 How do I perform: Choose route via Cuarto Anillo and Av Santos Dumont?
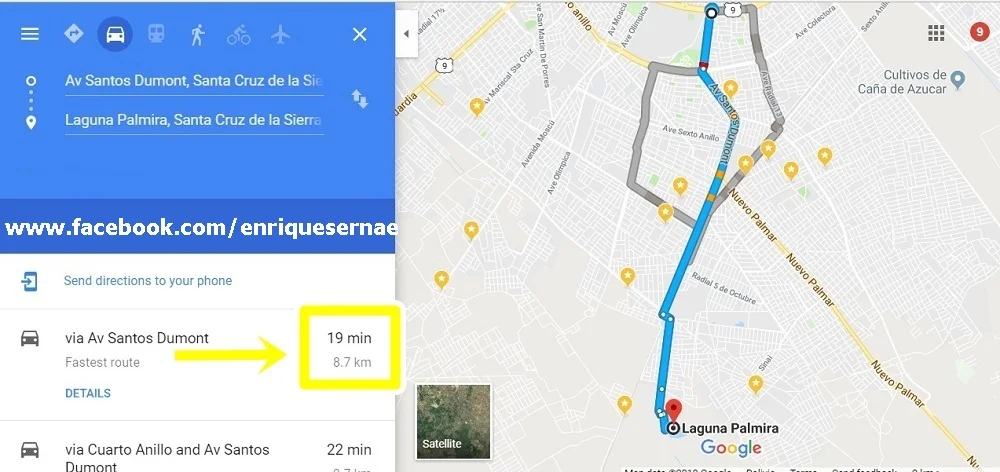click(166, 451)
